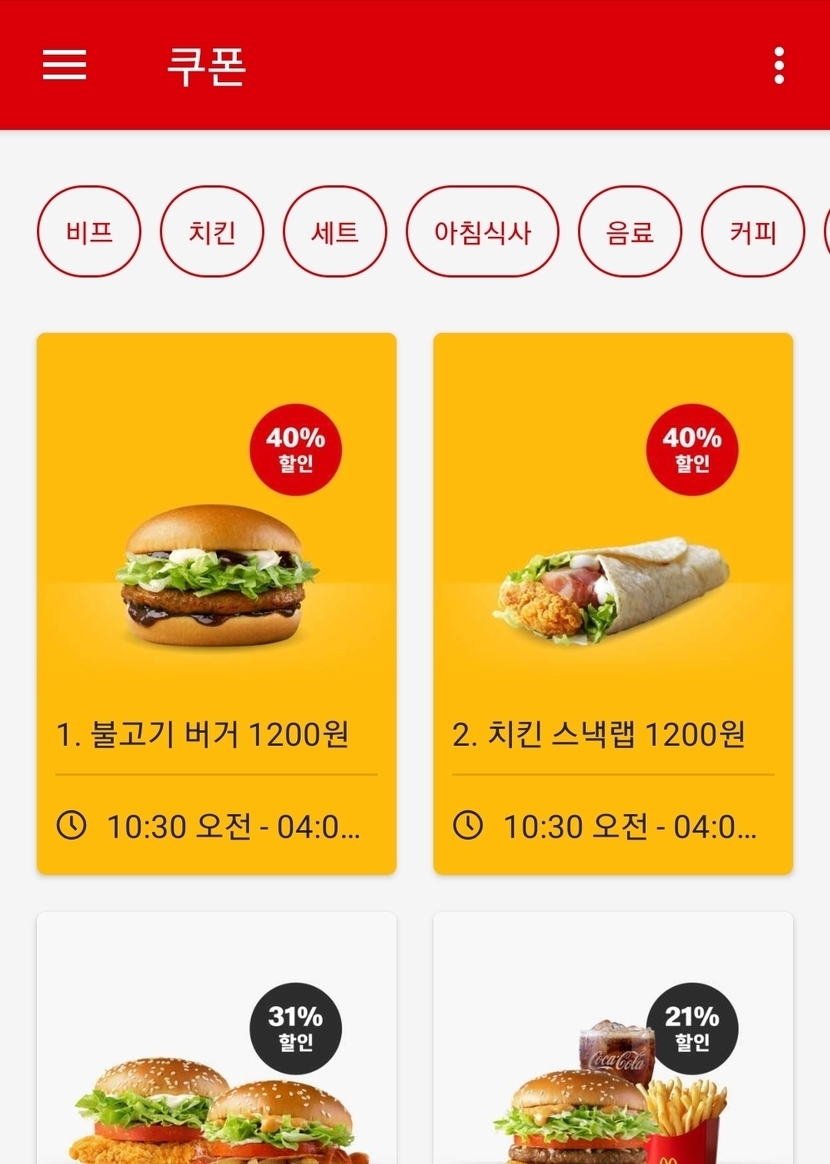Viewport: 830px width, 1164px height.
Task: Open the 불고기 버거 1200원 coupon
Action: (216, 603)
